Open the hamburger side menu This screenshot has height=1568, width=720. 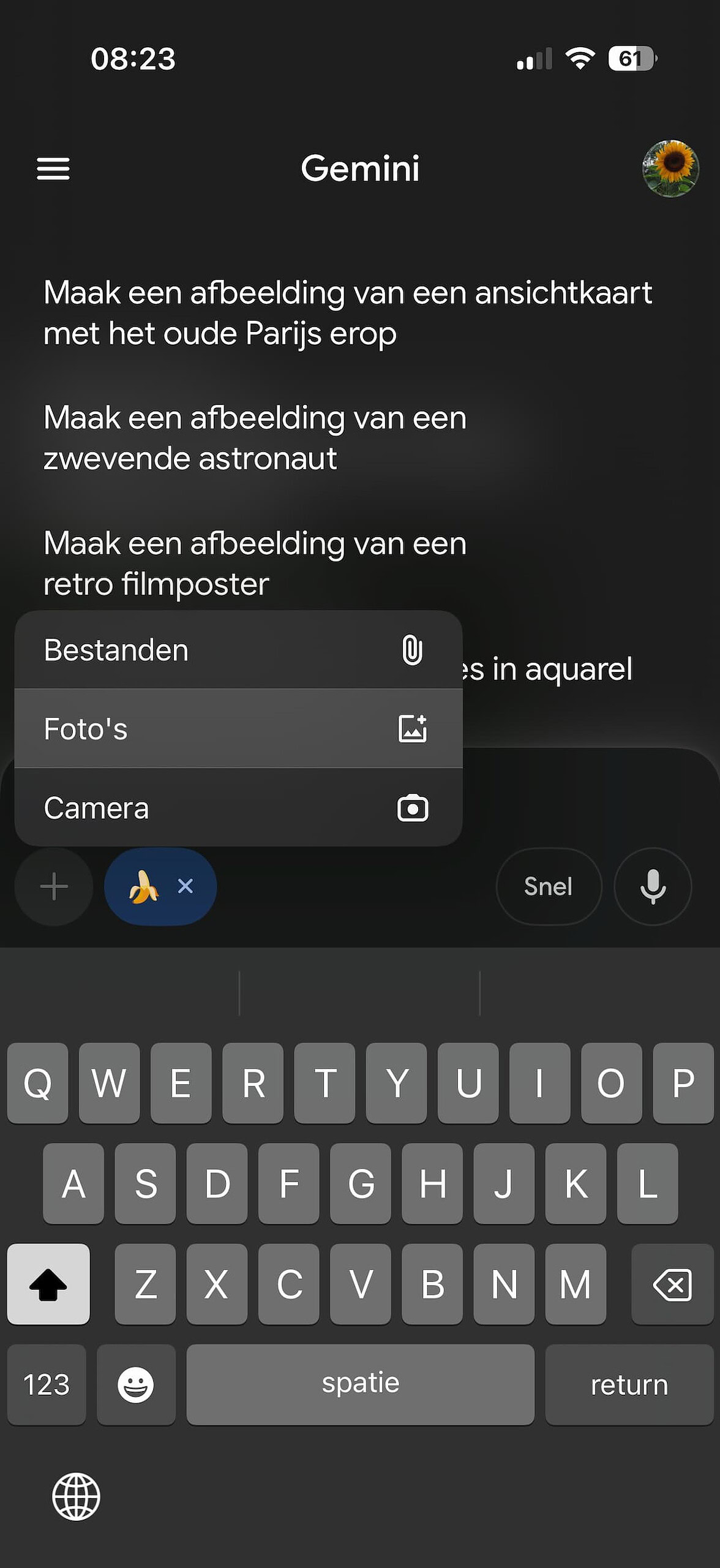point(53,168)
